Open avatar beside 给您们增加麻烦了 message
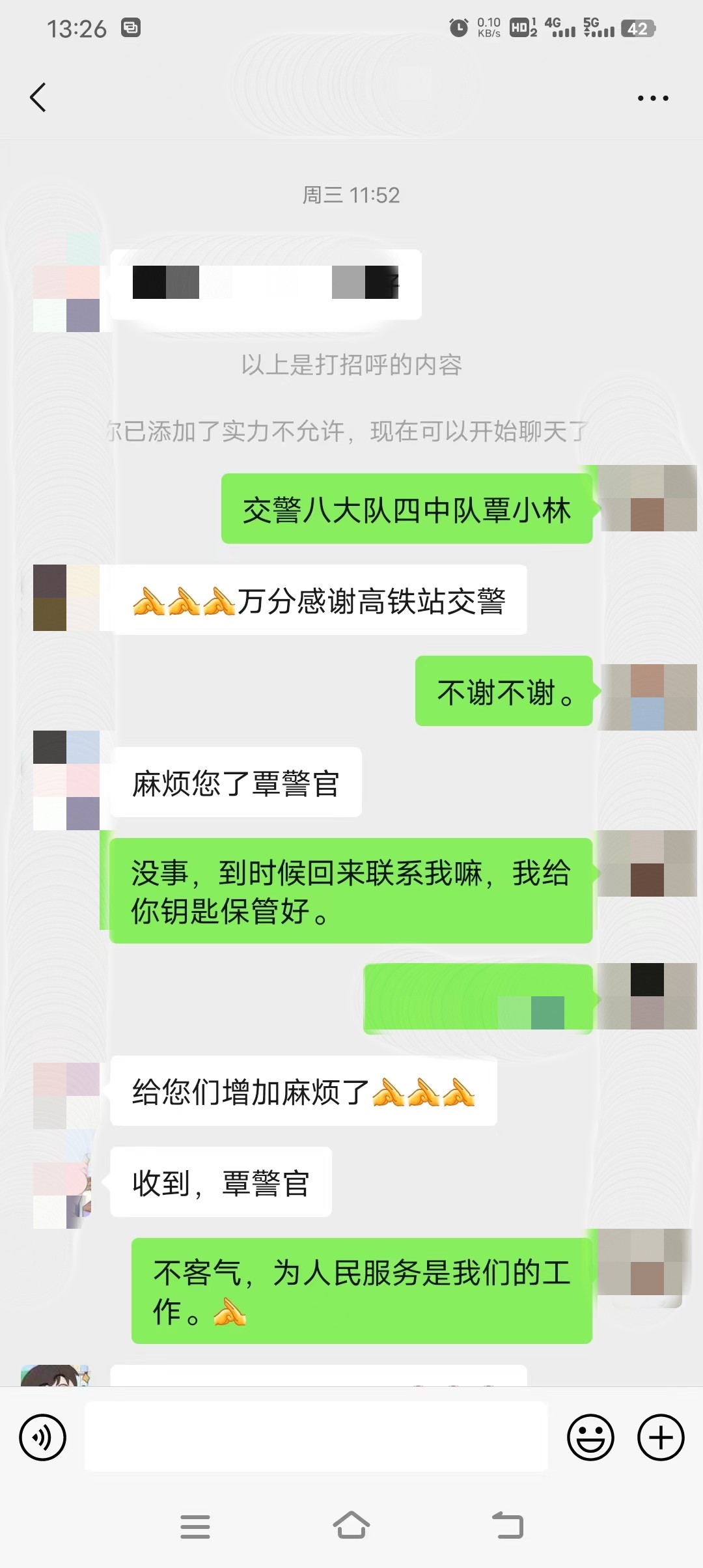Viewport: 703px width, 1568px height. (66, 1095)
